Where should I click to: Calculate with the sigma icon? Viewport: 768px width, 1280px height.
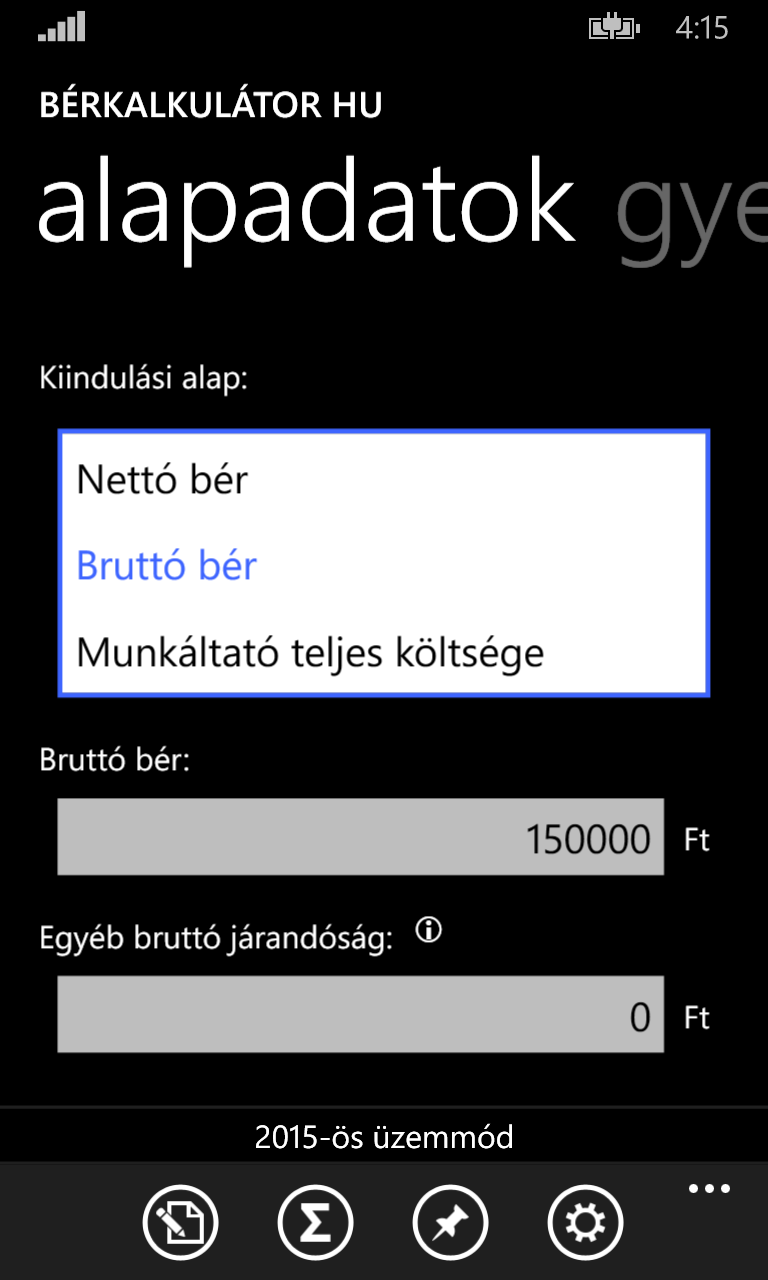click(315, 1222)
